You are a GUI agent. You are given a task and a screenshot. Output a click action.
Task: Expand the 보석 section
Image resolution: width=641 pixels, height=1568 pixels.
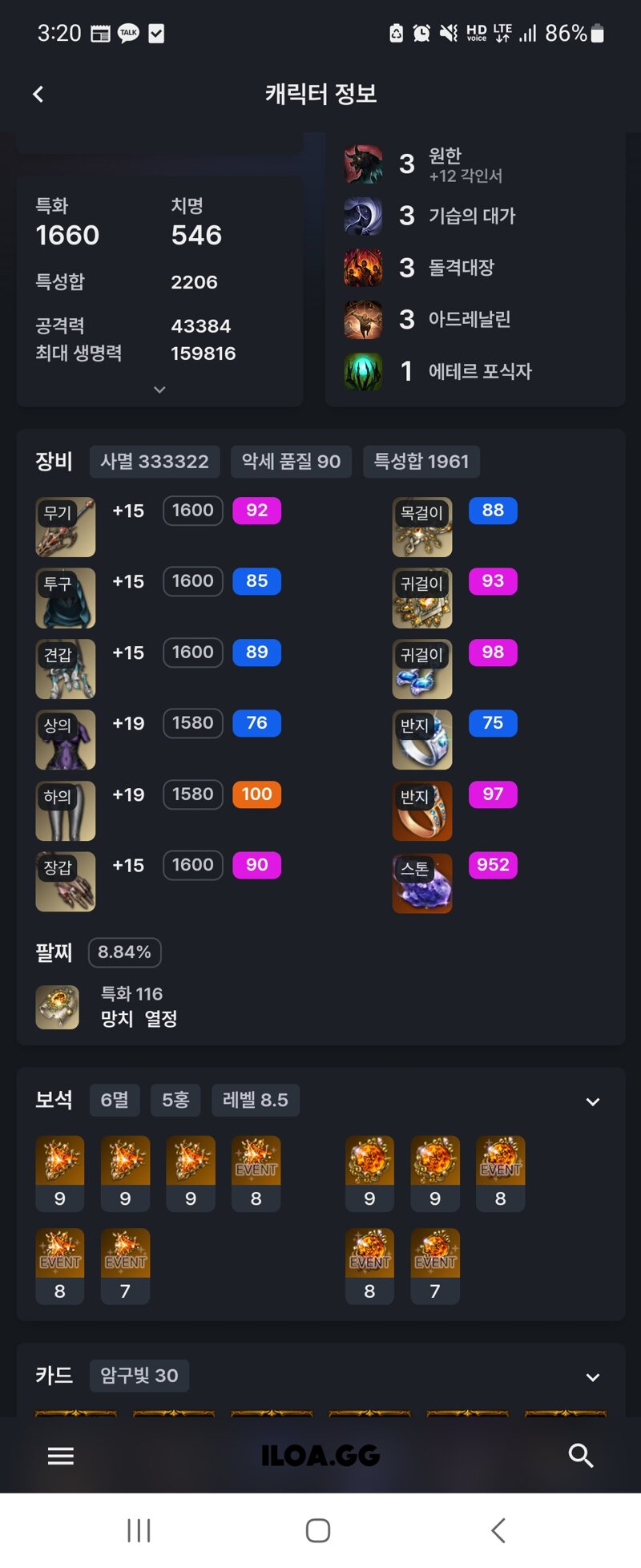592,1101
